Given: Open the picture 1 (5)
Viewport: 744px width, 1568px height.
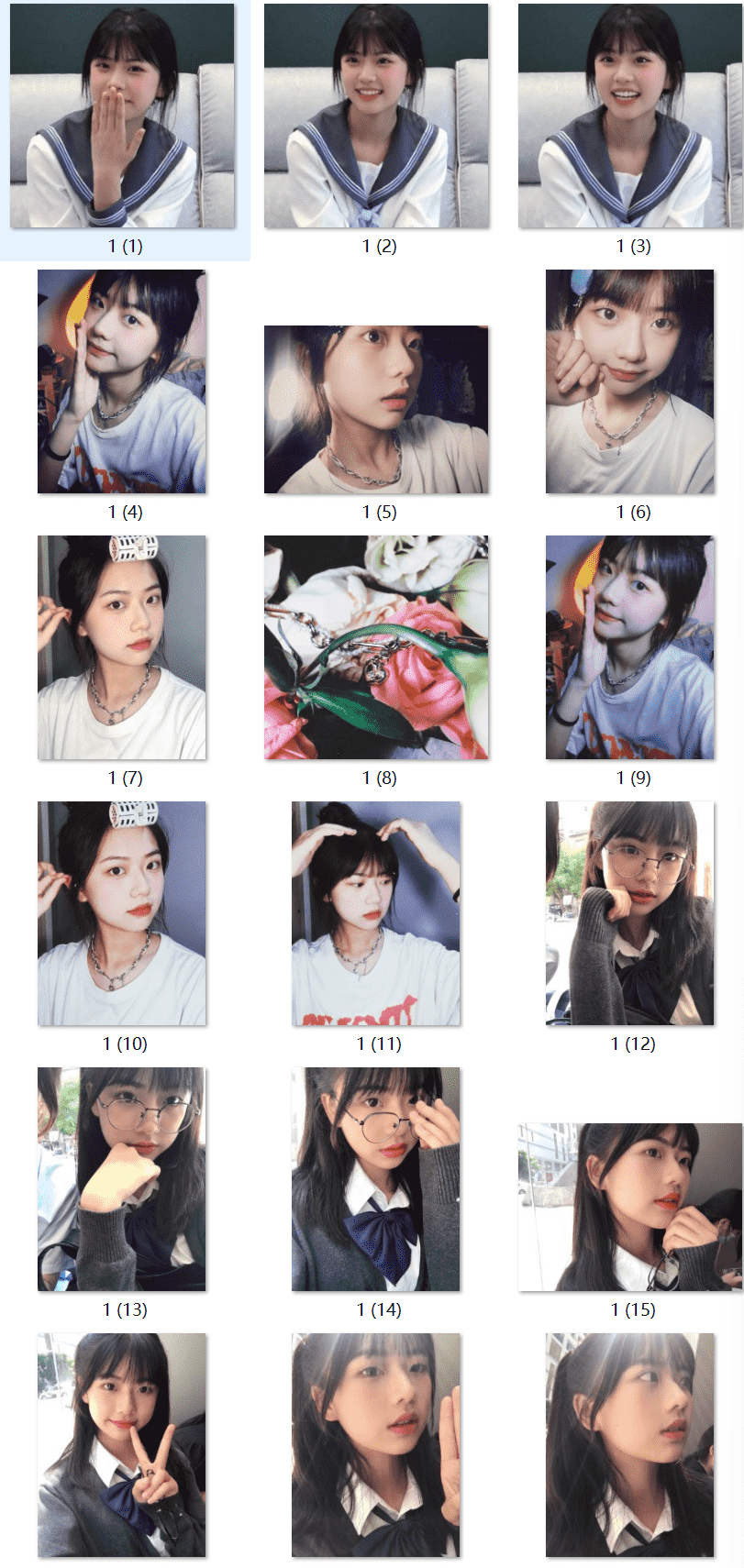Looking at the screenshot, I should tap(376, 409).
